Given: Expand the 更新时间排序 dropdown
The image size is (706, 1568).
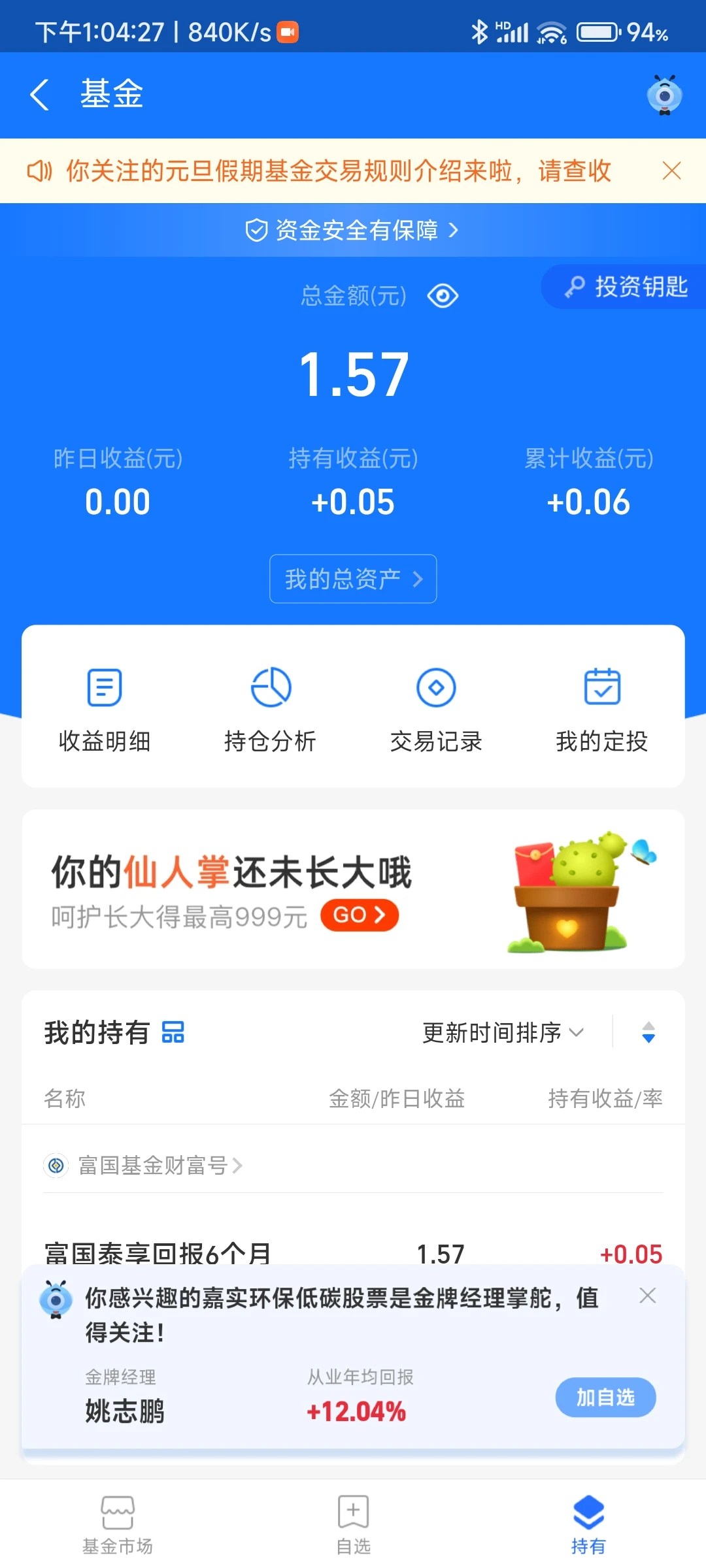Looking at the screenshot, I should [x=502, y=1032].
